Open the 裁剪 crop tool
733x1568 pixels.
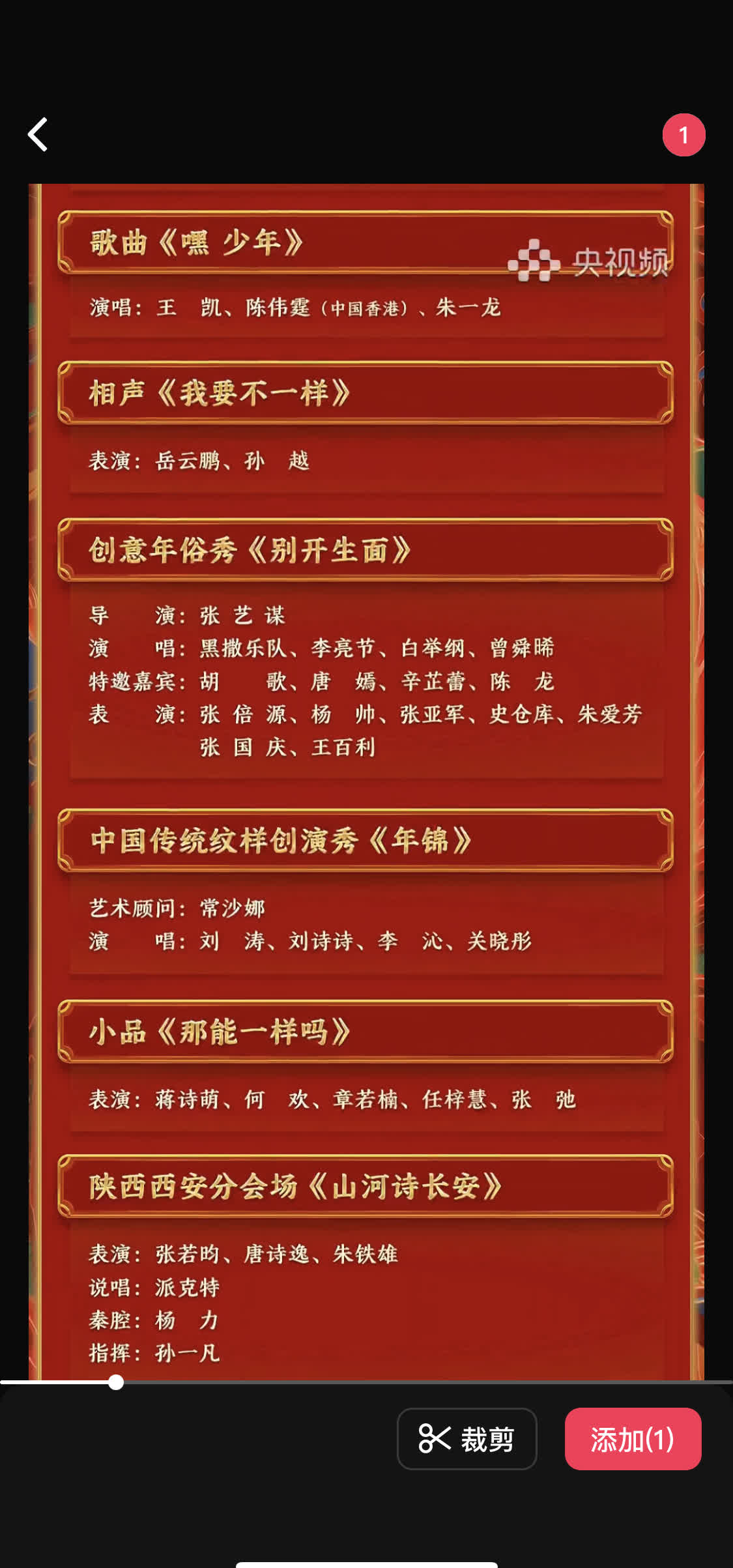(467, 1439)
